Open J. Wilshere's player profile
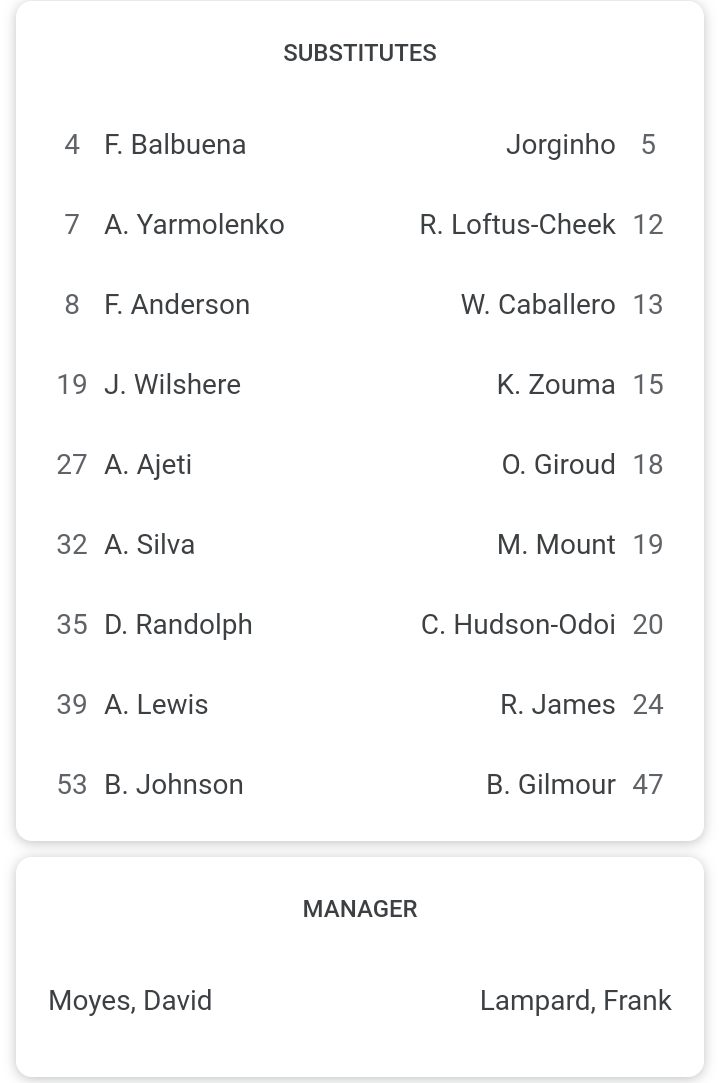The width and height of the screenshot is (720, 1083). 172,384
